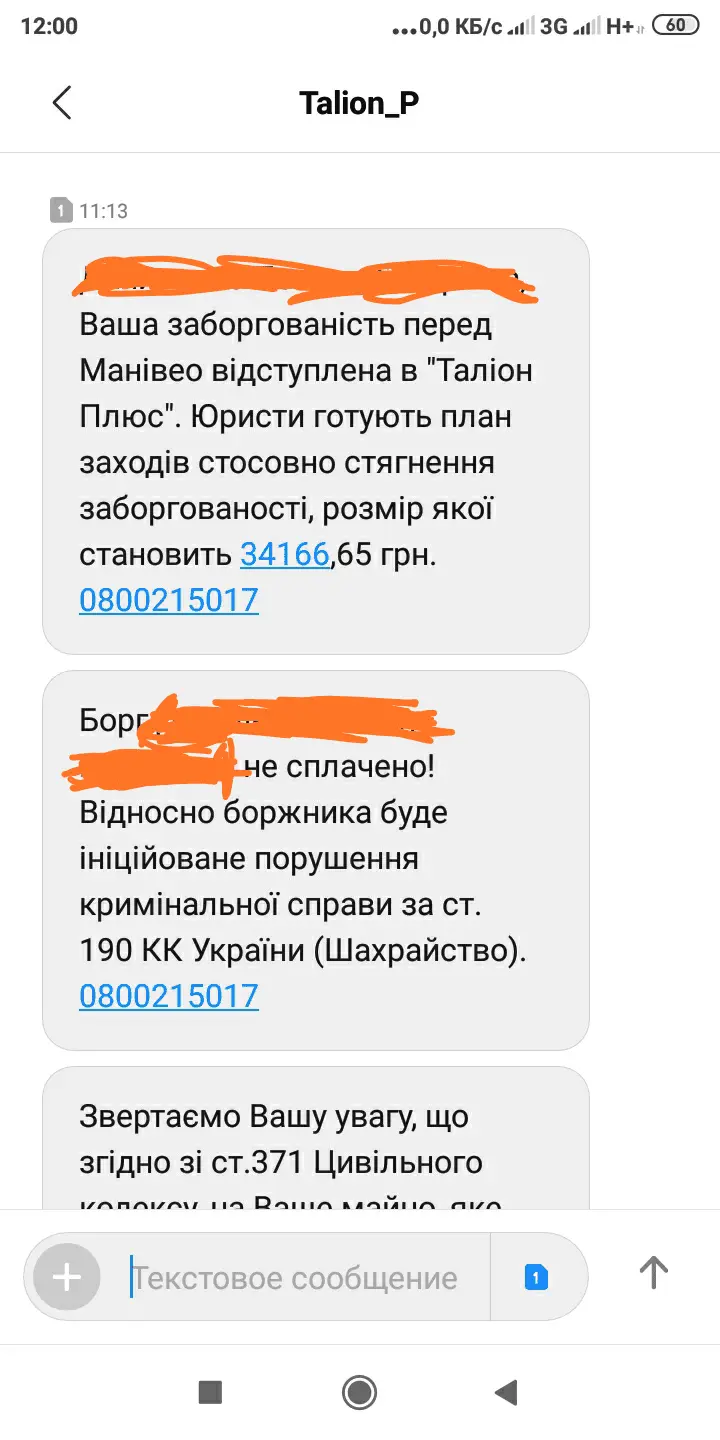Call 0800215017 from the debt amount message
Image resolution: width=720 pixels, height=1440 pixels.
tap(169, 599)
